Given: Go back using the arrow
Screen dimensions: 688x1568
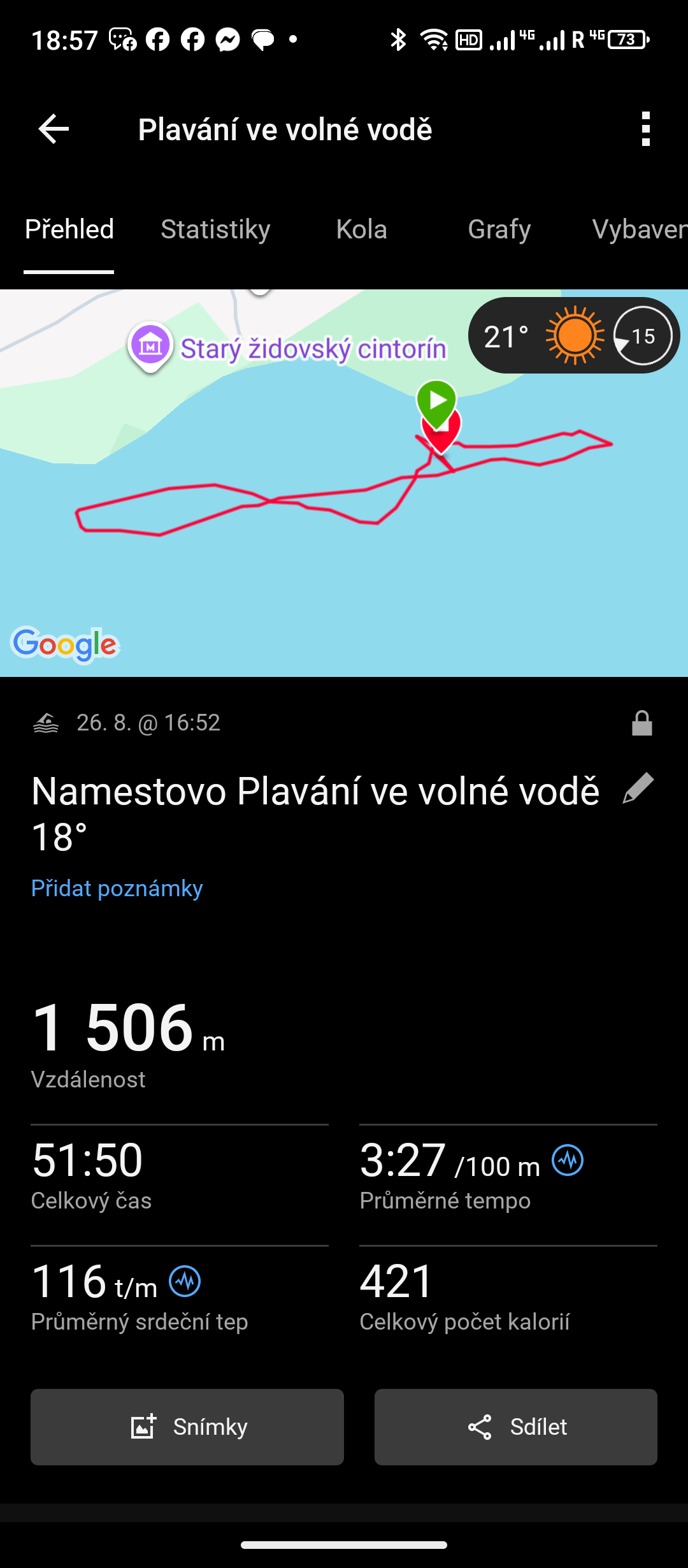Looking at the screenshot, I should pyautogui.click(x=54, y=129).
